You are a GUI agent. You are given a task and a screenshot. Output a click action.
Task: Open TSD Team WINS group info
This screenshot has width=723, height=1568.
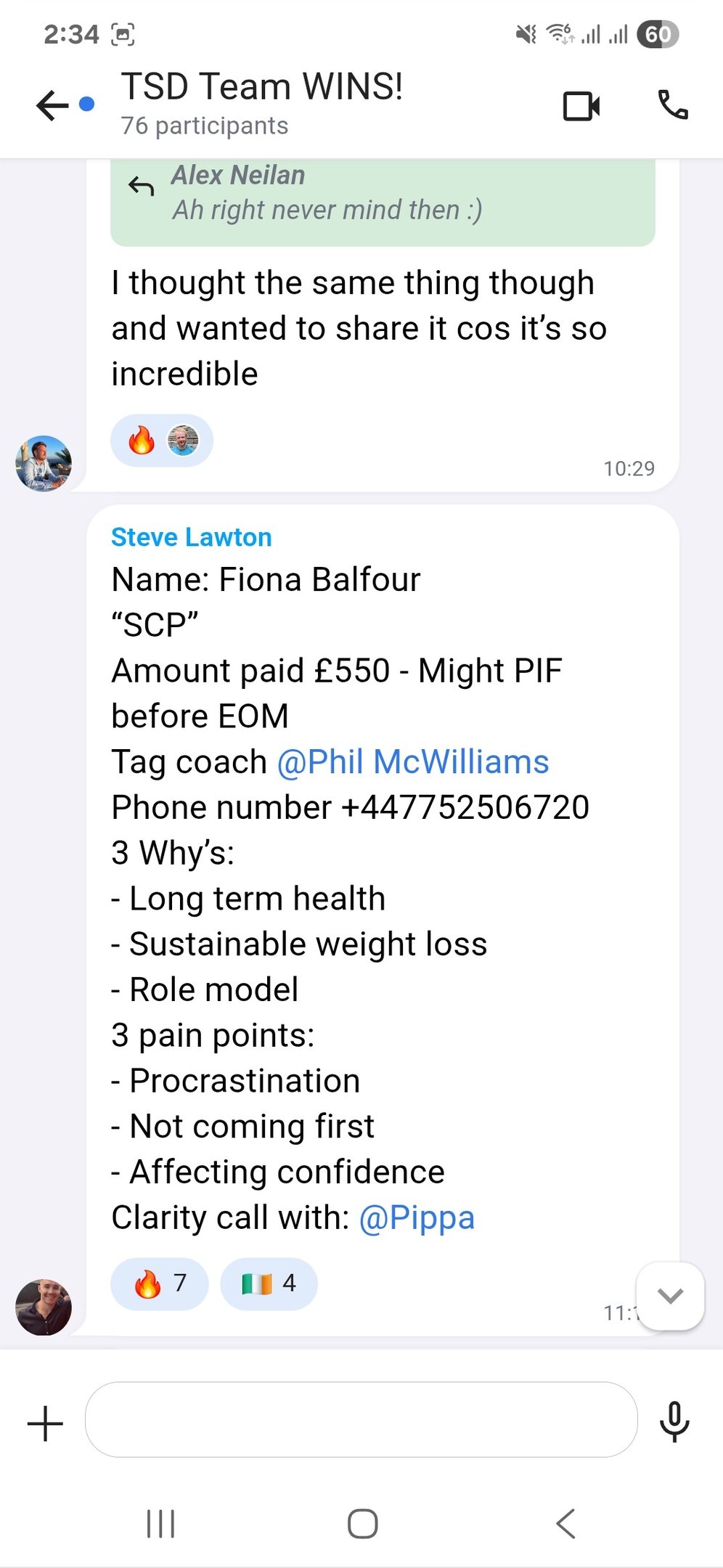pyautogui.click(x=261, y=102)
